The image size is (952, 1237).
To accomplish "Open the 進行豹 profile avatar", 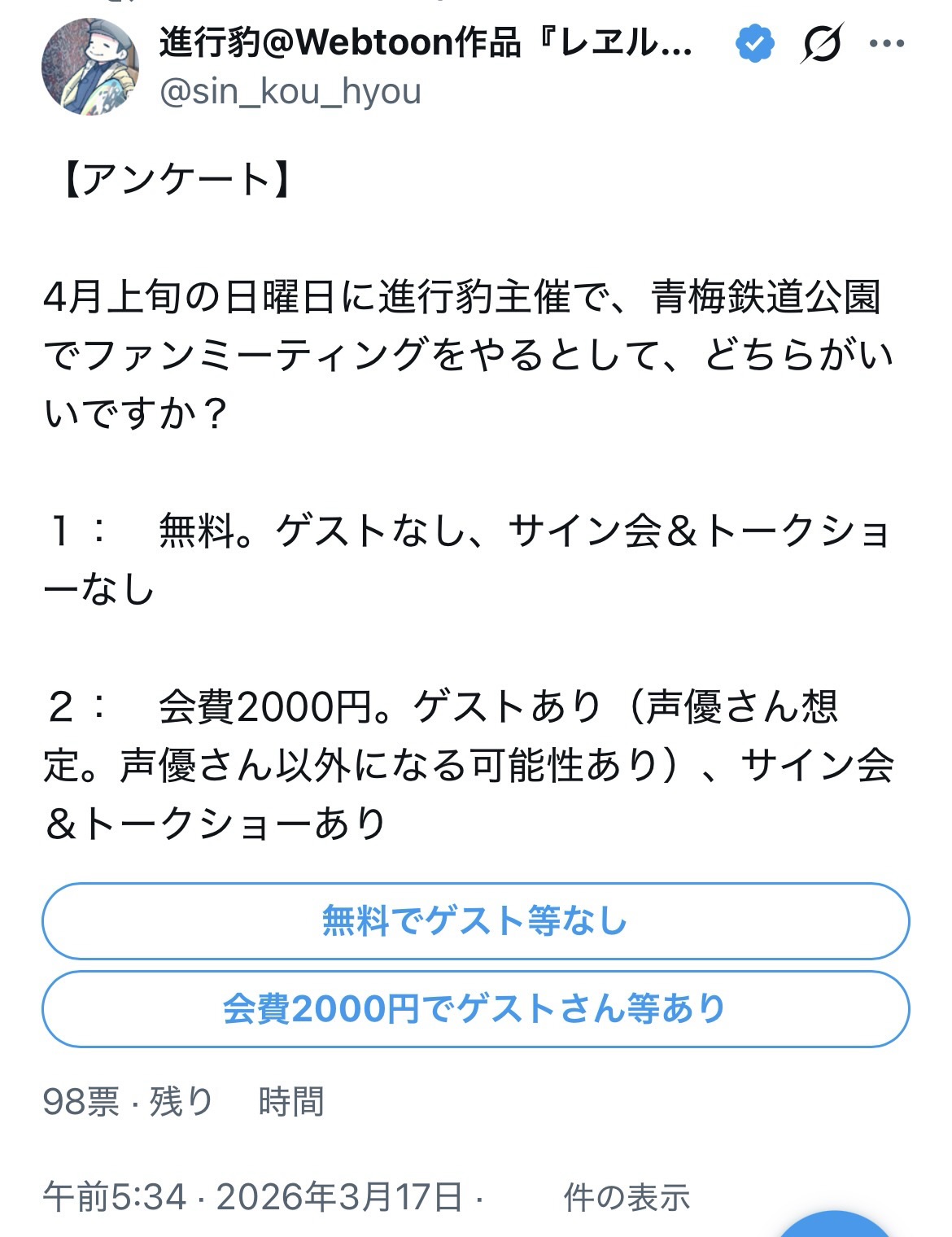I will coord(90,67).
